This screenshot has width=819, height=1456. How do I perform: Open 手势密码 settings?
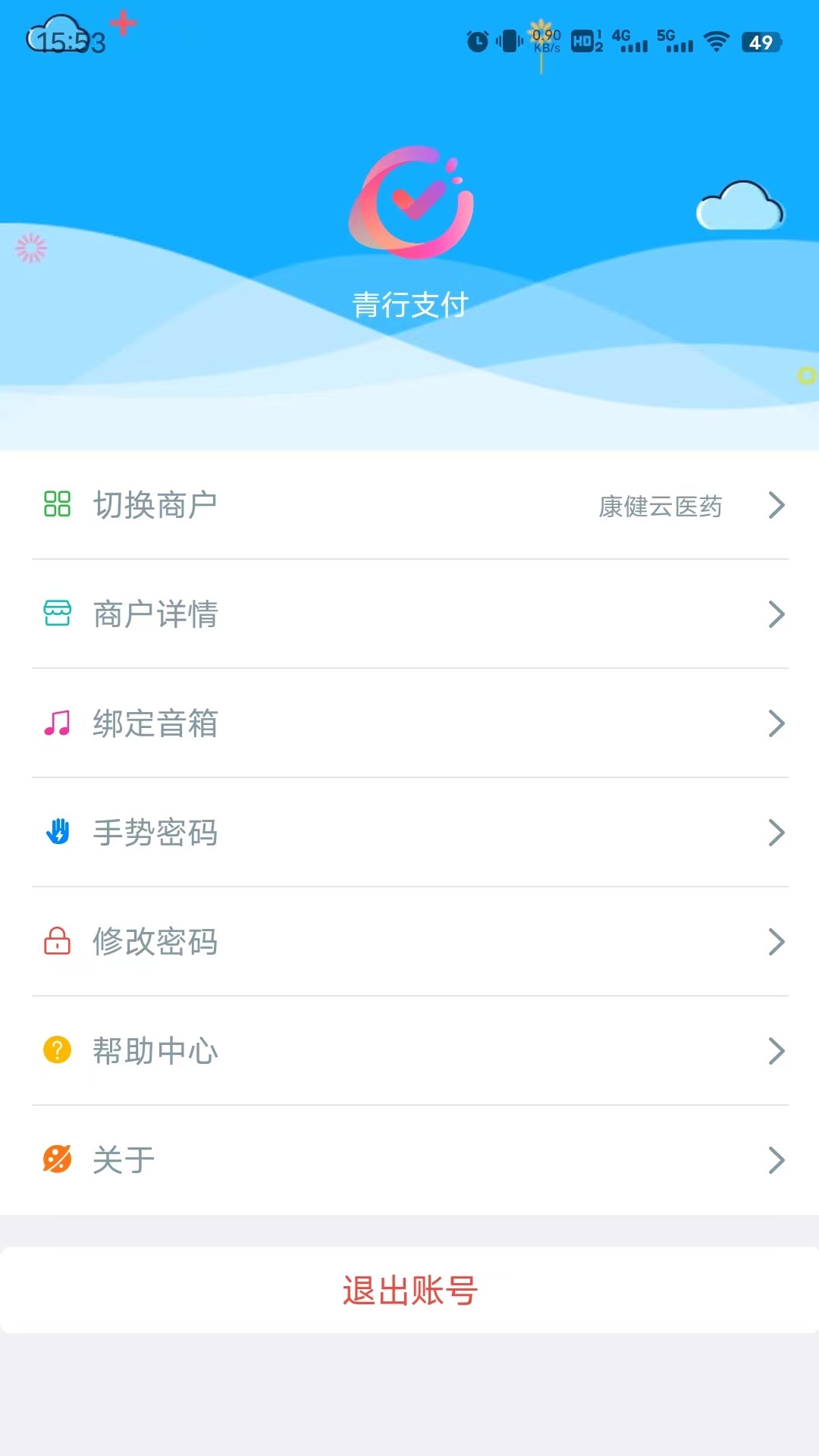(409, 833)
